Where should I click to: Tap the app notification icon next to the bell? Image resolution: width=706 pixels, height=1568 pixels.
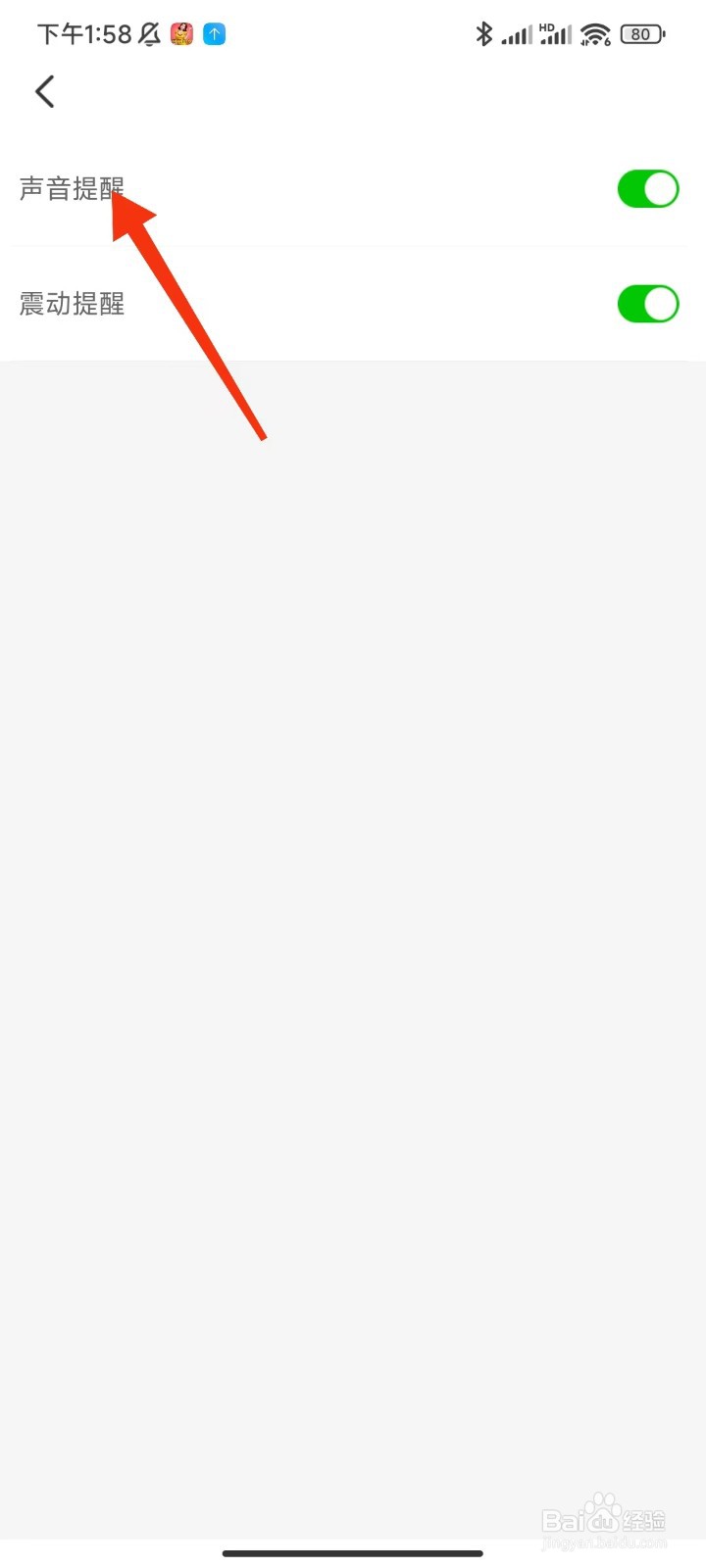coord(180,33)
